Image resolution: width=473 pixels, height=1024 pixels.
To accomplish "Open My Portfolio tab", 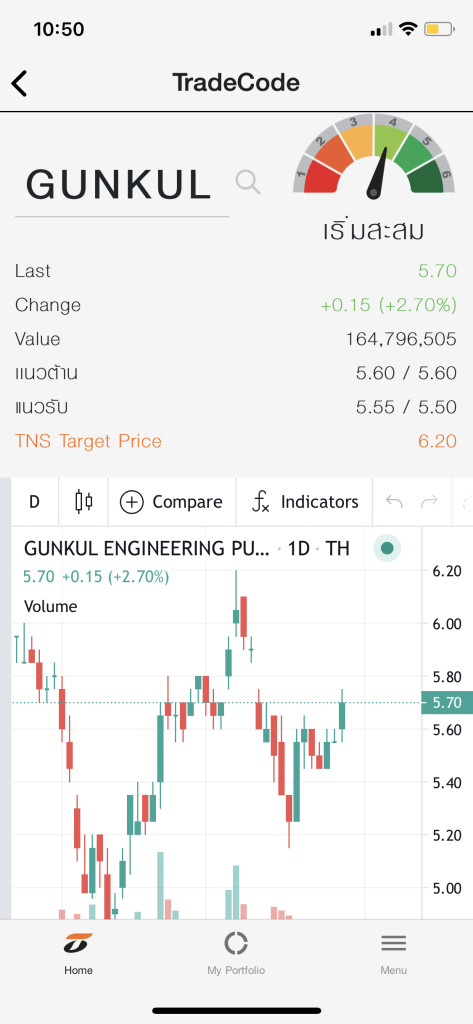I will (236, 953).
